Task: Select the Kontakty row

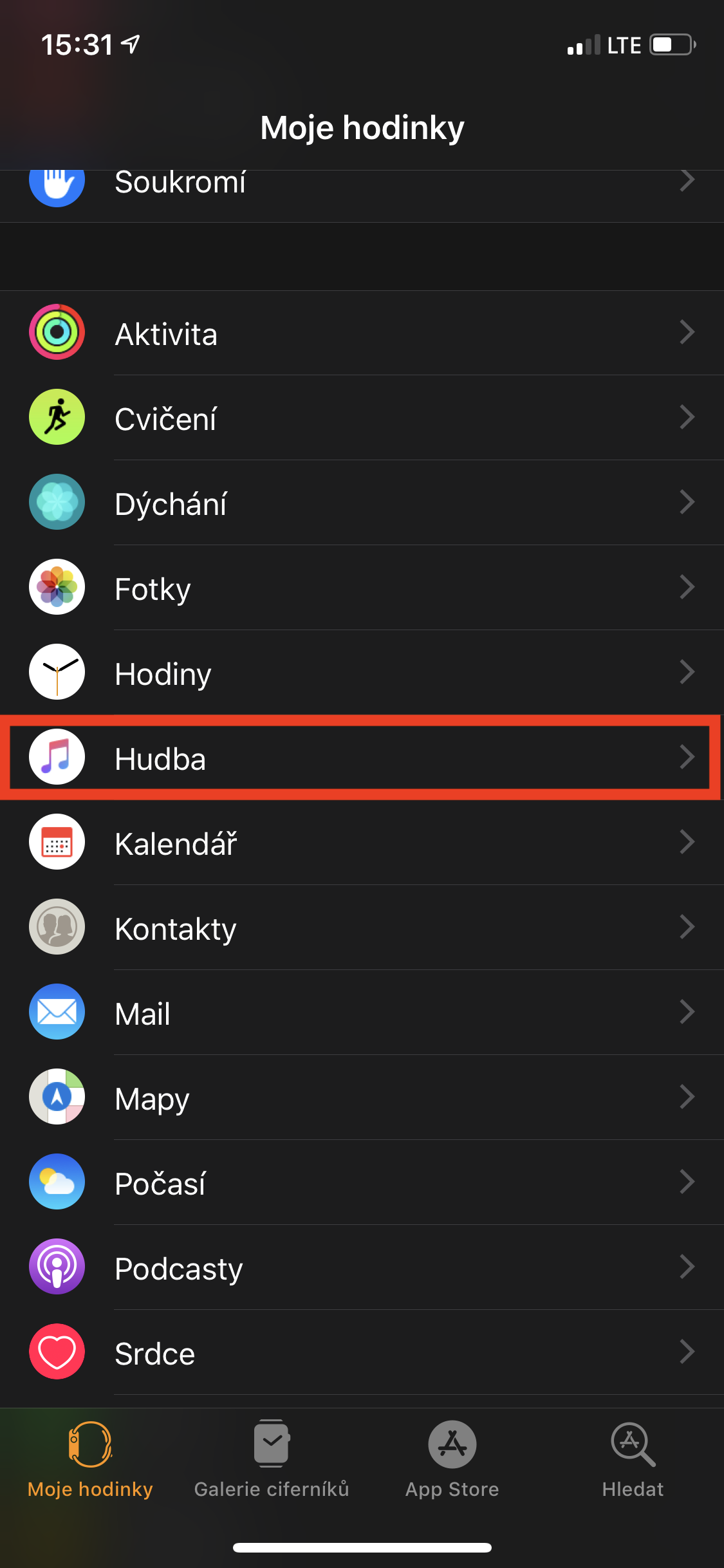Action: click(360, 928)
